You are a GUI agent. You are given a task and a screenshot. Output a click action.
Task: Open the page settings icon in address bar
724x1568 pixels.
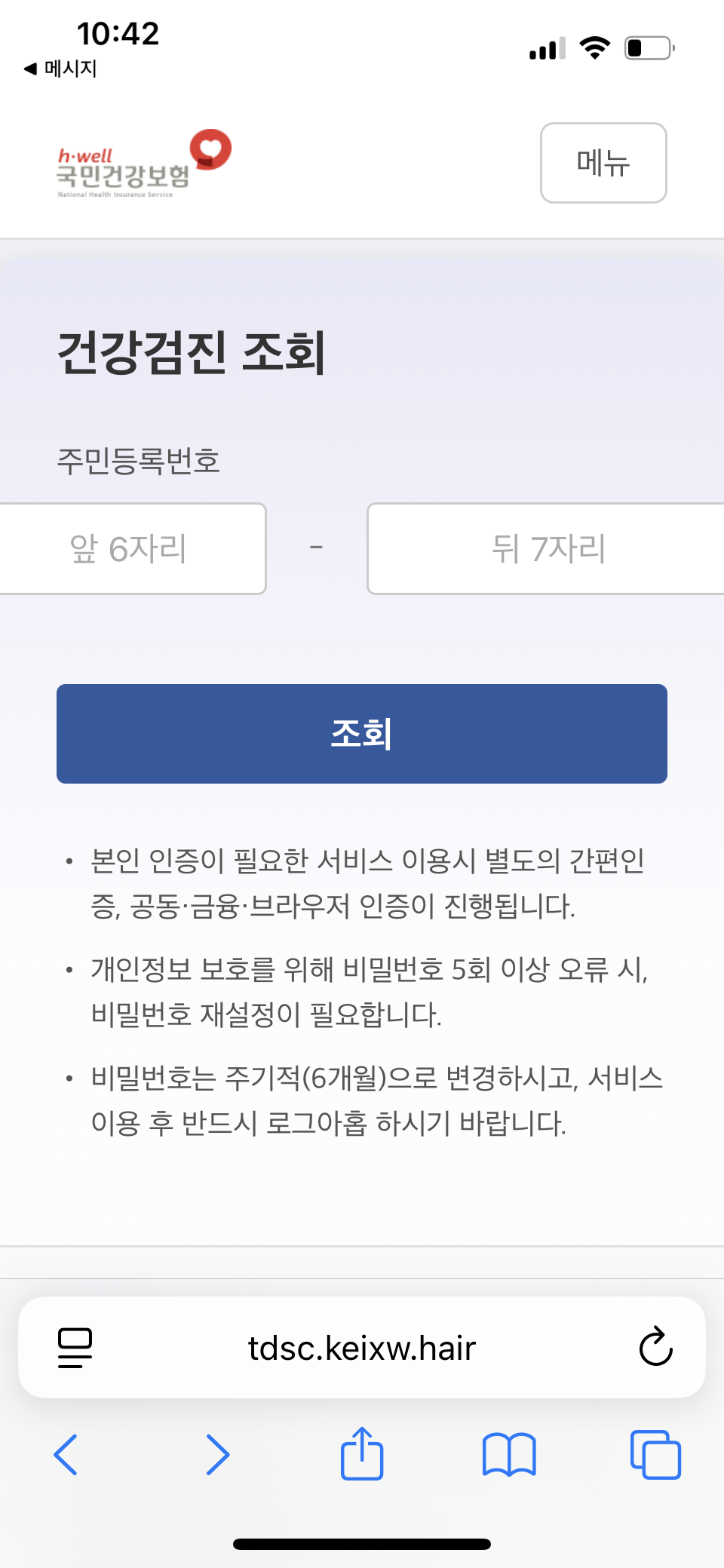(75, 1347)
